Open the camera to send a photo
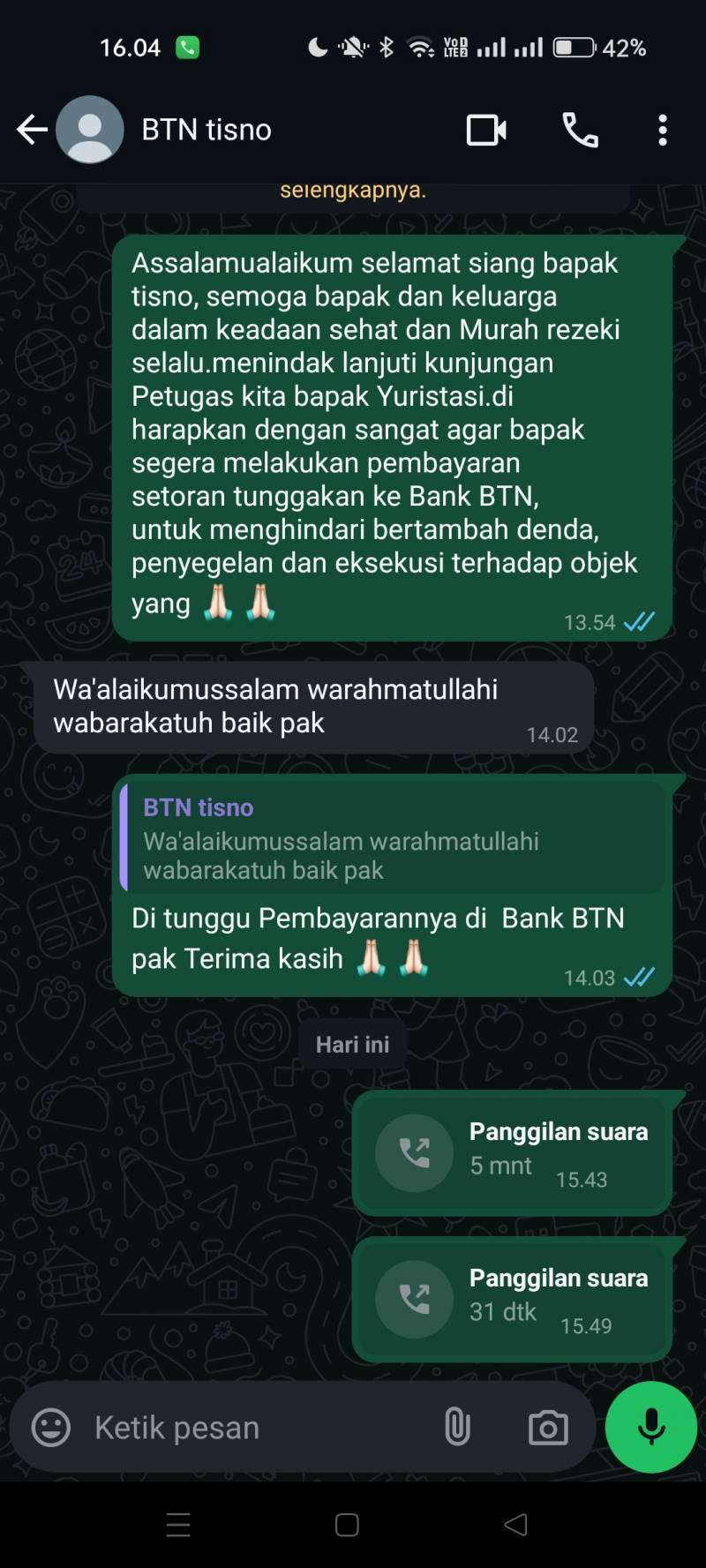 548,1427
